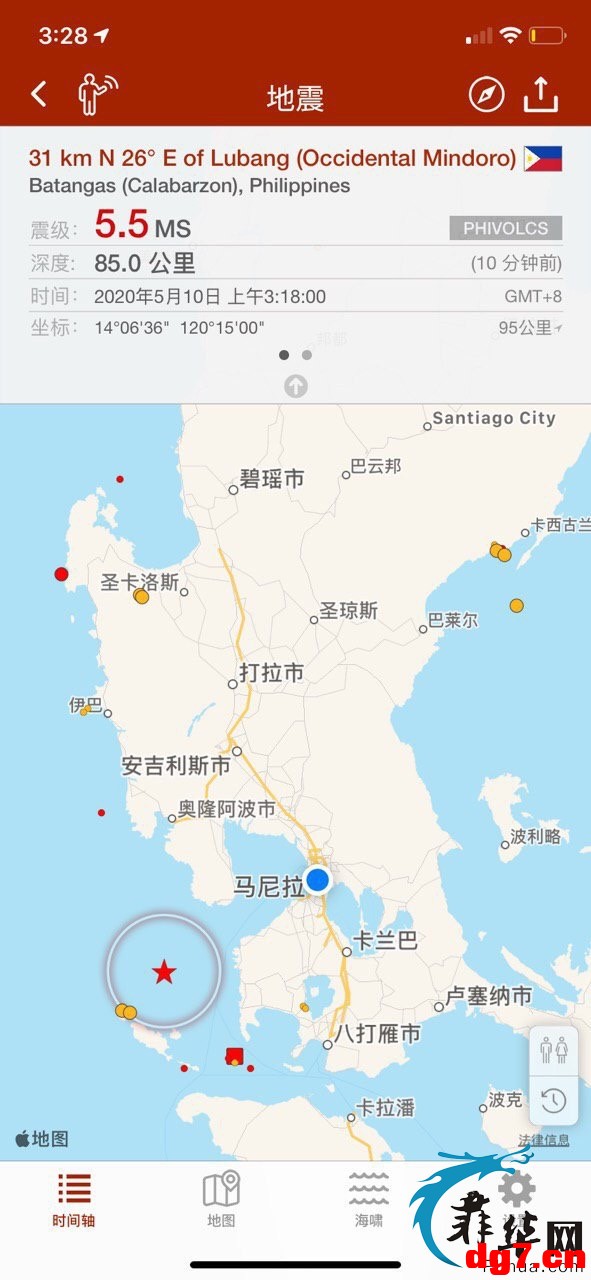
Task: Tap the red square marker on map
Action: [x=234, y=1056]
